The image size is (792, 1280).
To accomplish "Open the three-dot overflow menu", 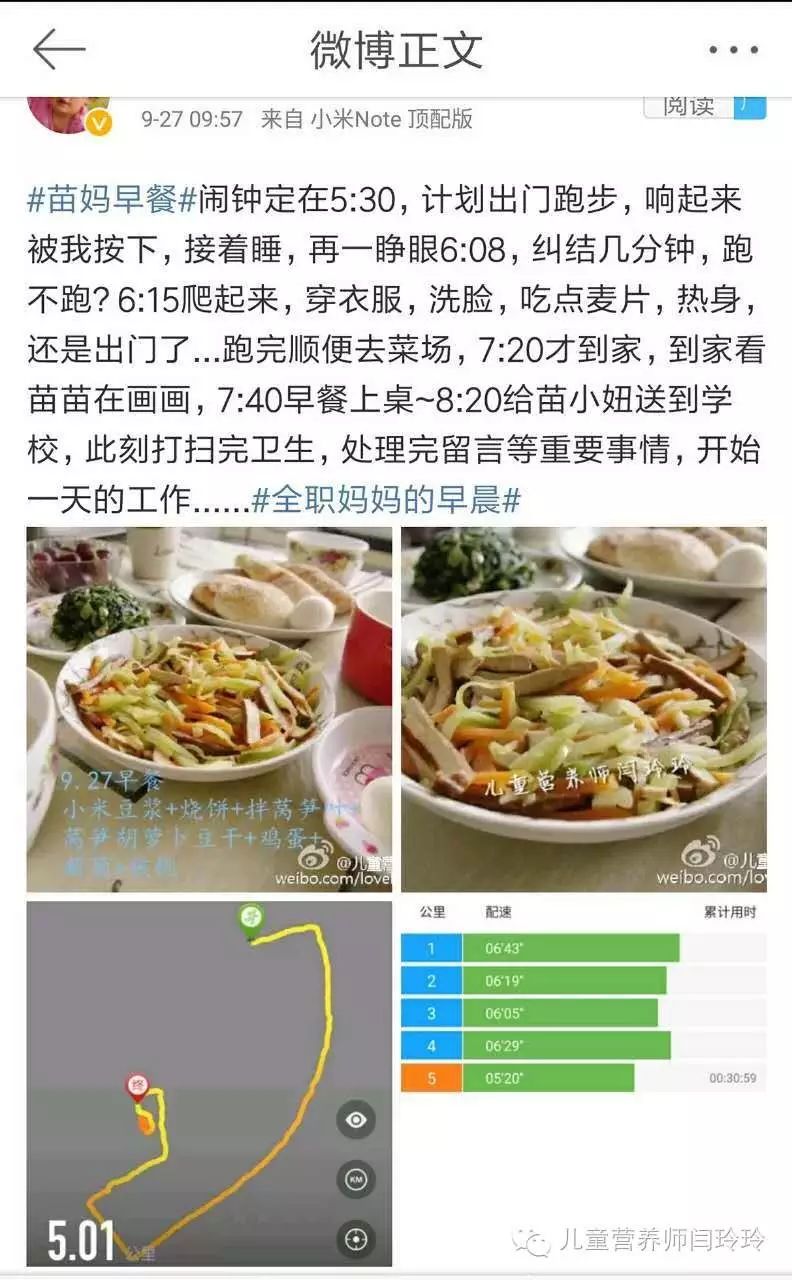I will (x=733, y=49).
